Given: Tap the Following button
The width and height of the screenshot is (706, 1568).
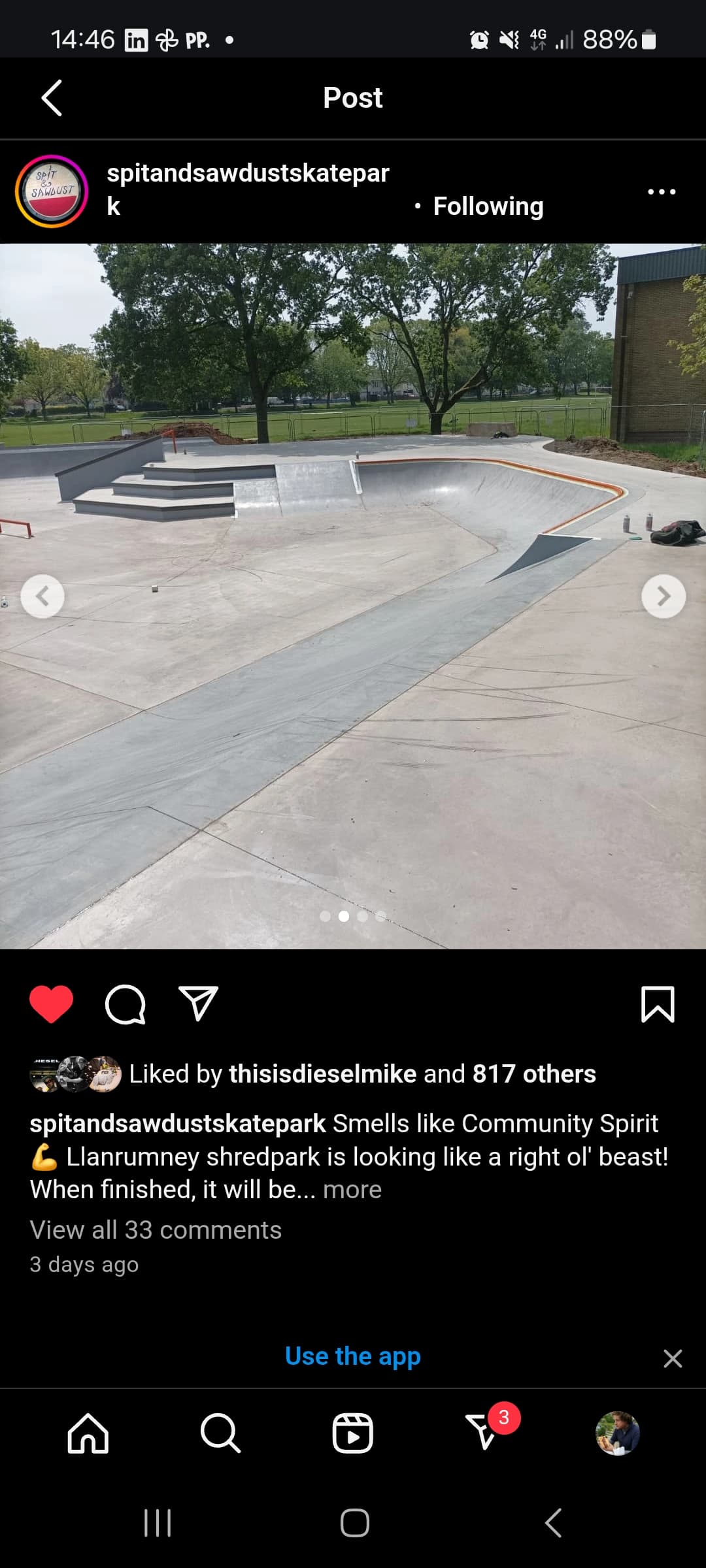Looking at the screenshot, I should point(488,206).
